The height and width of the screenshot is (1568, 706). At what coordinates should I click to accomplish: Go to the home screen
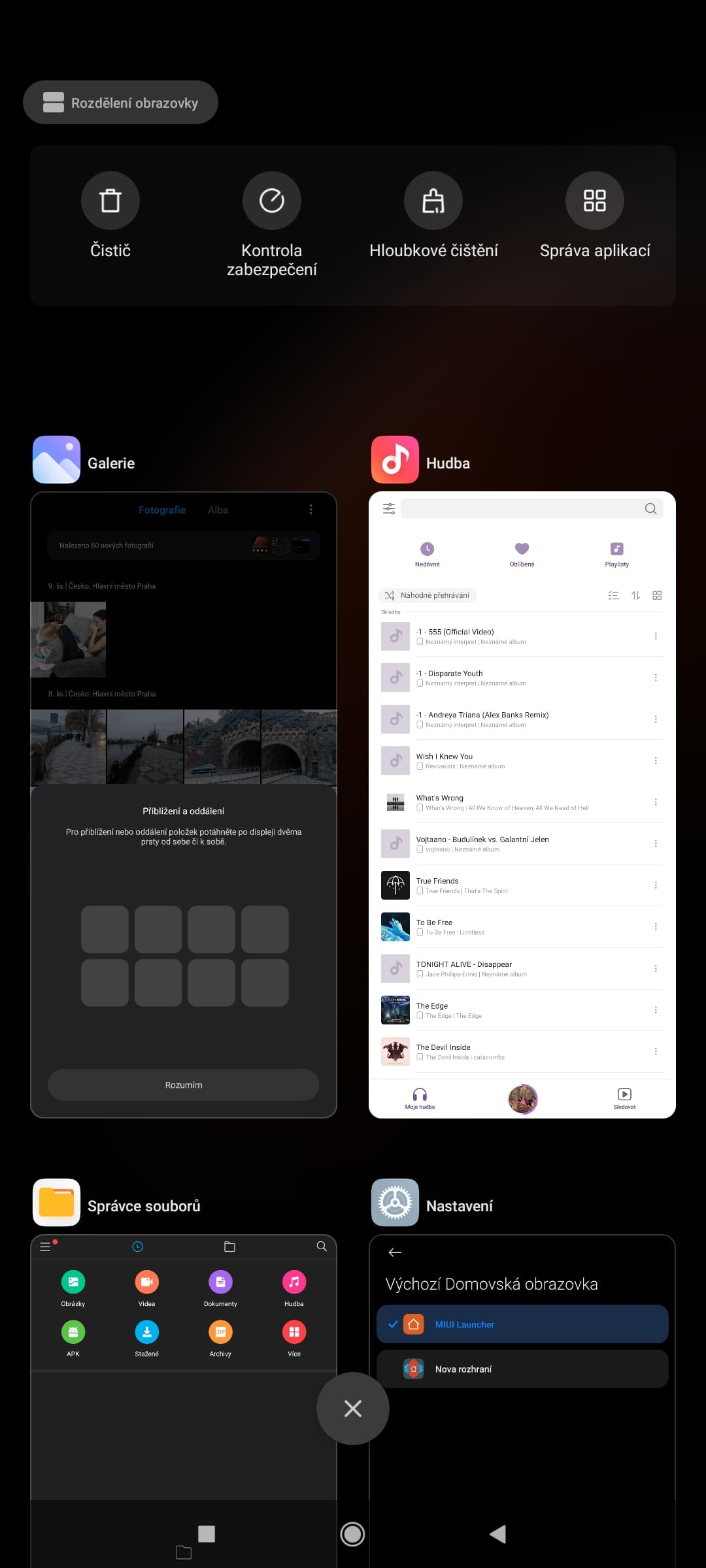point(353,1534)
